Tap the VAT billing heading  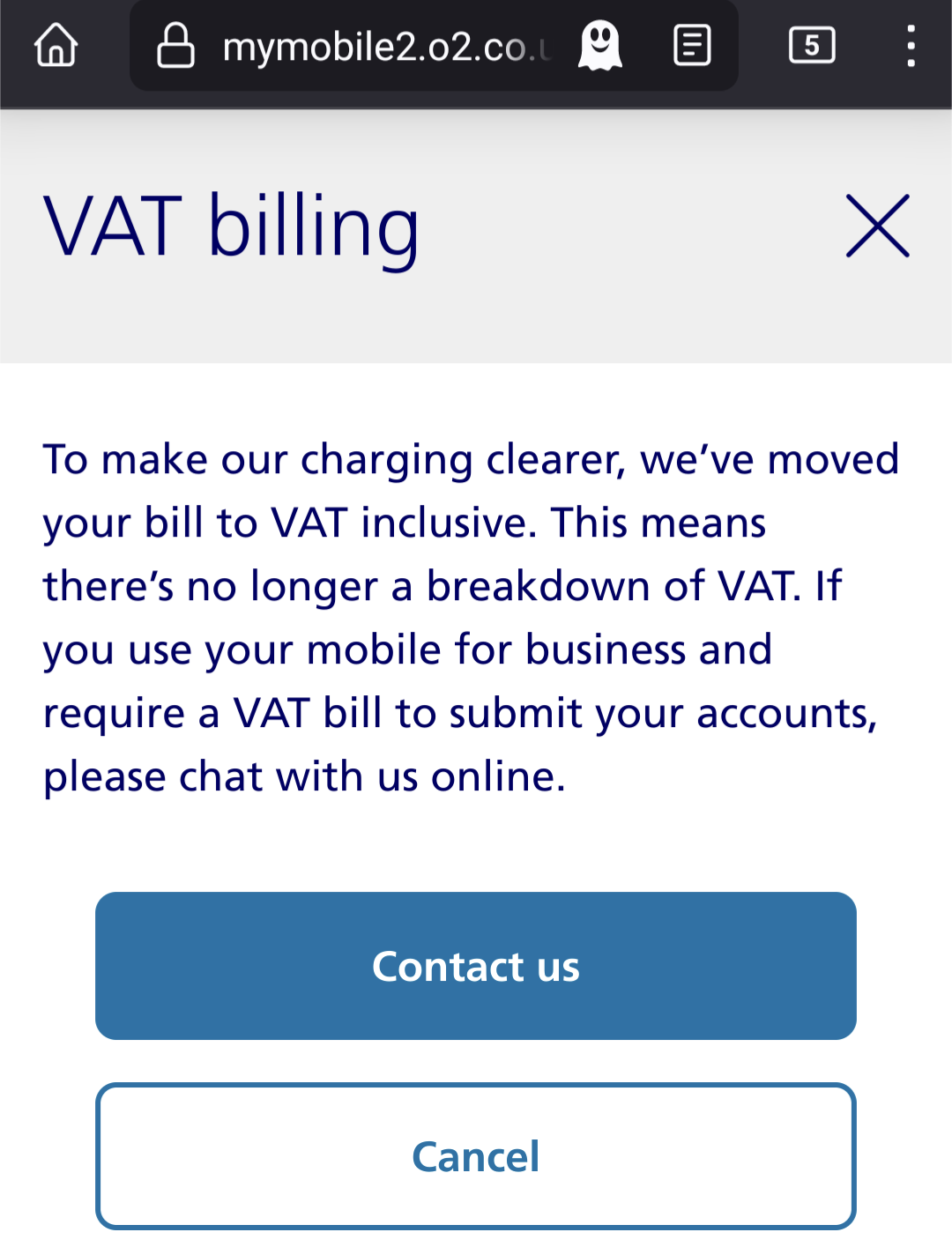pos(231,226)
